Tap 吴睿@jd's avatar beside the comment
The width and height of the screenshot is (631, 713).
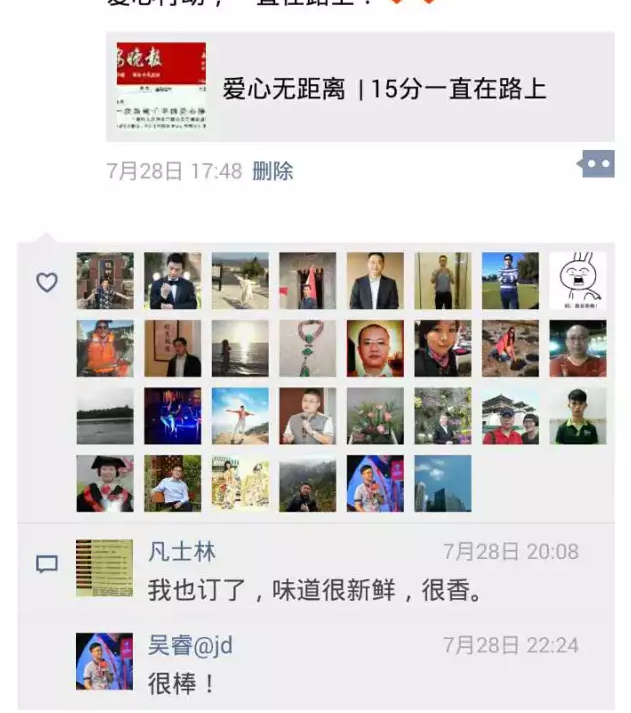tap(104, 661)
